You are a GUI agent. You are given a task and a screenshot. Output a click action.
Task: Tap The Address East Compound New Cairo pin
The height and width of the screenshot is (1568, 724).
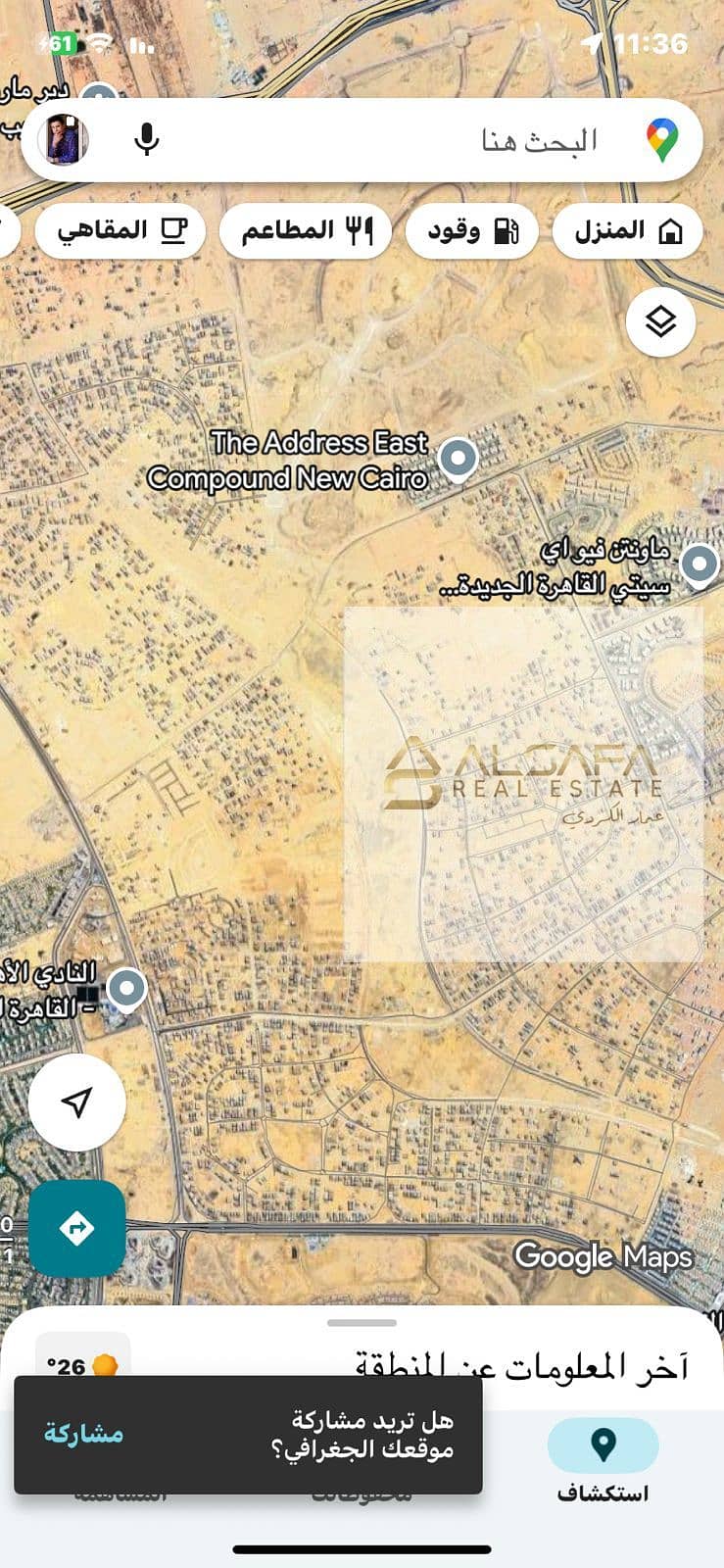coord(458,457)
